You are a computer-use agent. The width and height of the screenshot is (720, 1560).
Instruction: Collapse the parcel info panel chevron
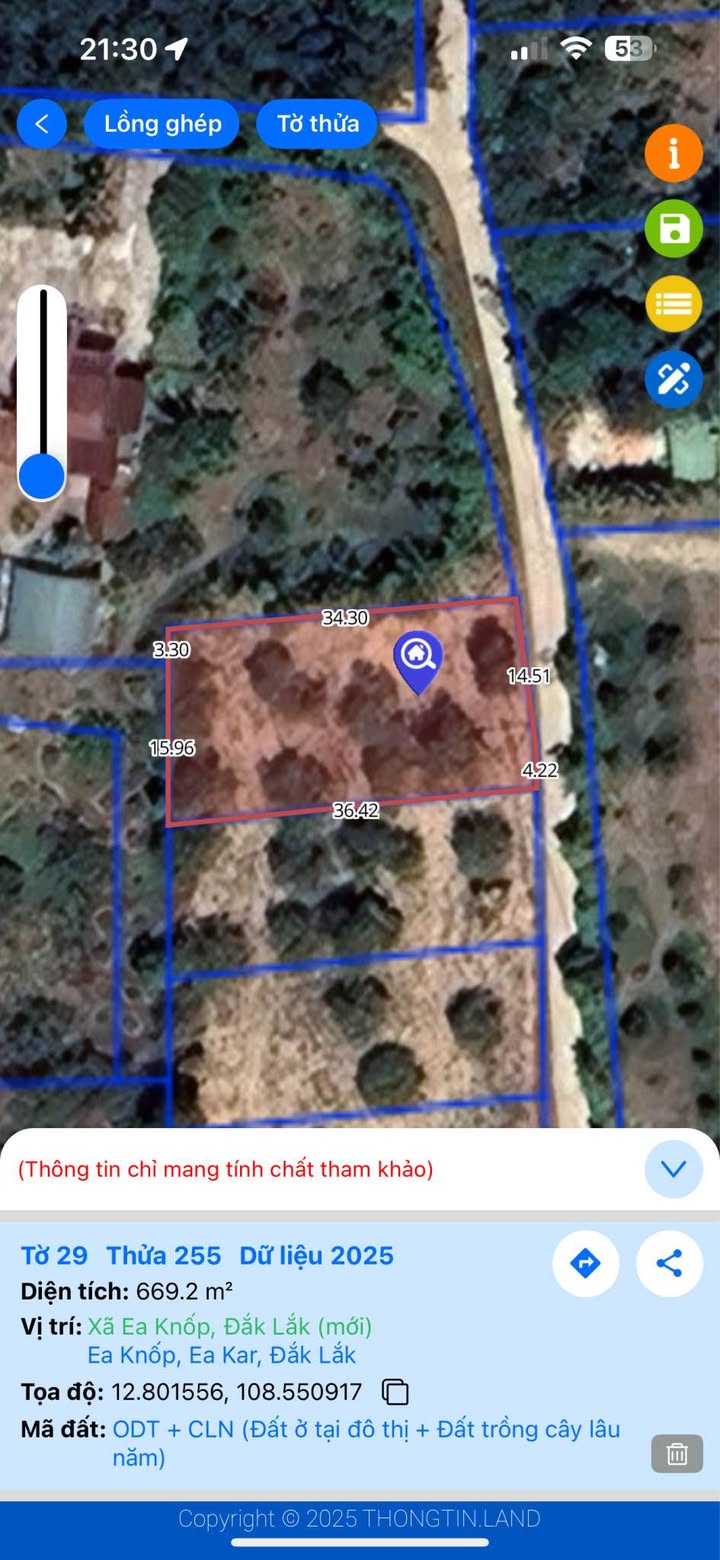(x=673, y=1169)
